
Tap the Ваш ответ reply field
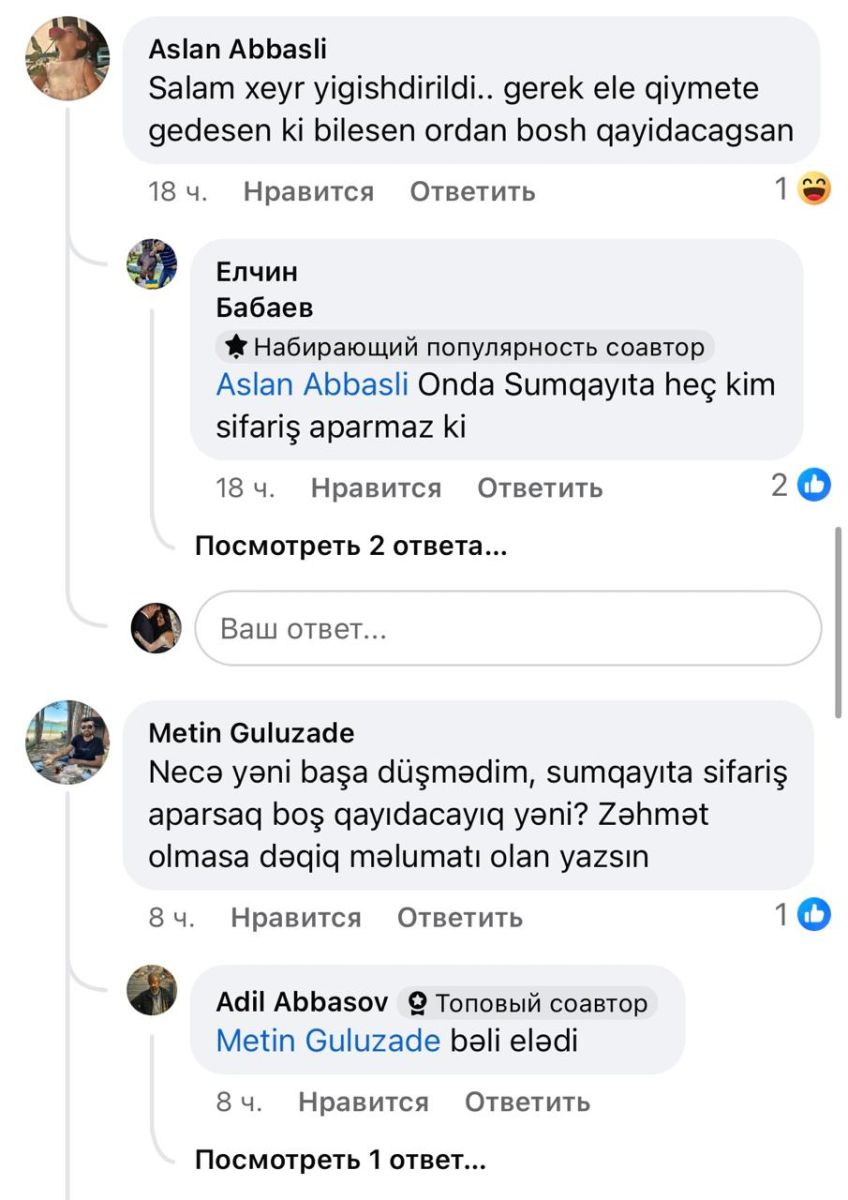pos(507,629)
